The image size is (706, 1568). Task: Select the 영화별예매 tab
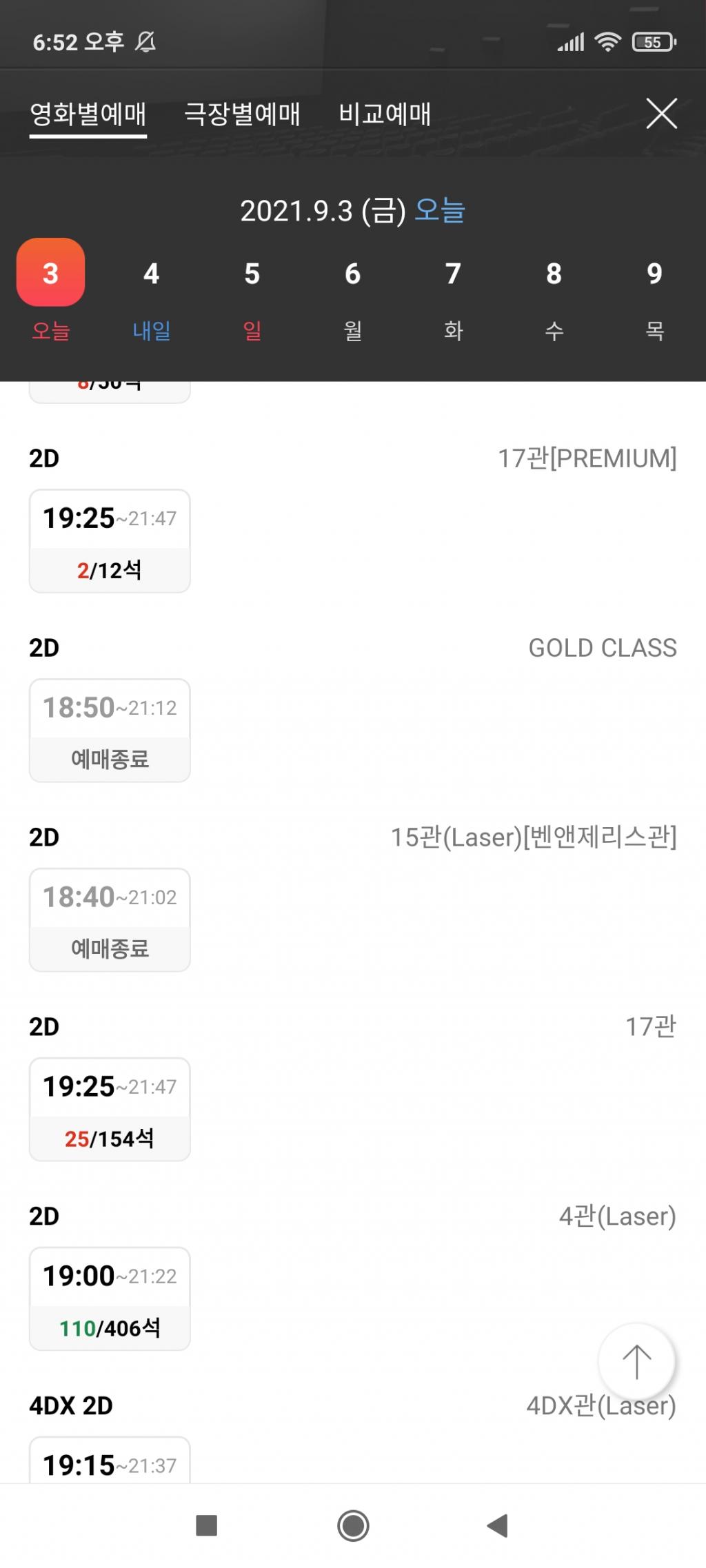tap(88, 114)
